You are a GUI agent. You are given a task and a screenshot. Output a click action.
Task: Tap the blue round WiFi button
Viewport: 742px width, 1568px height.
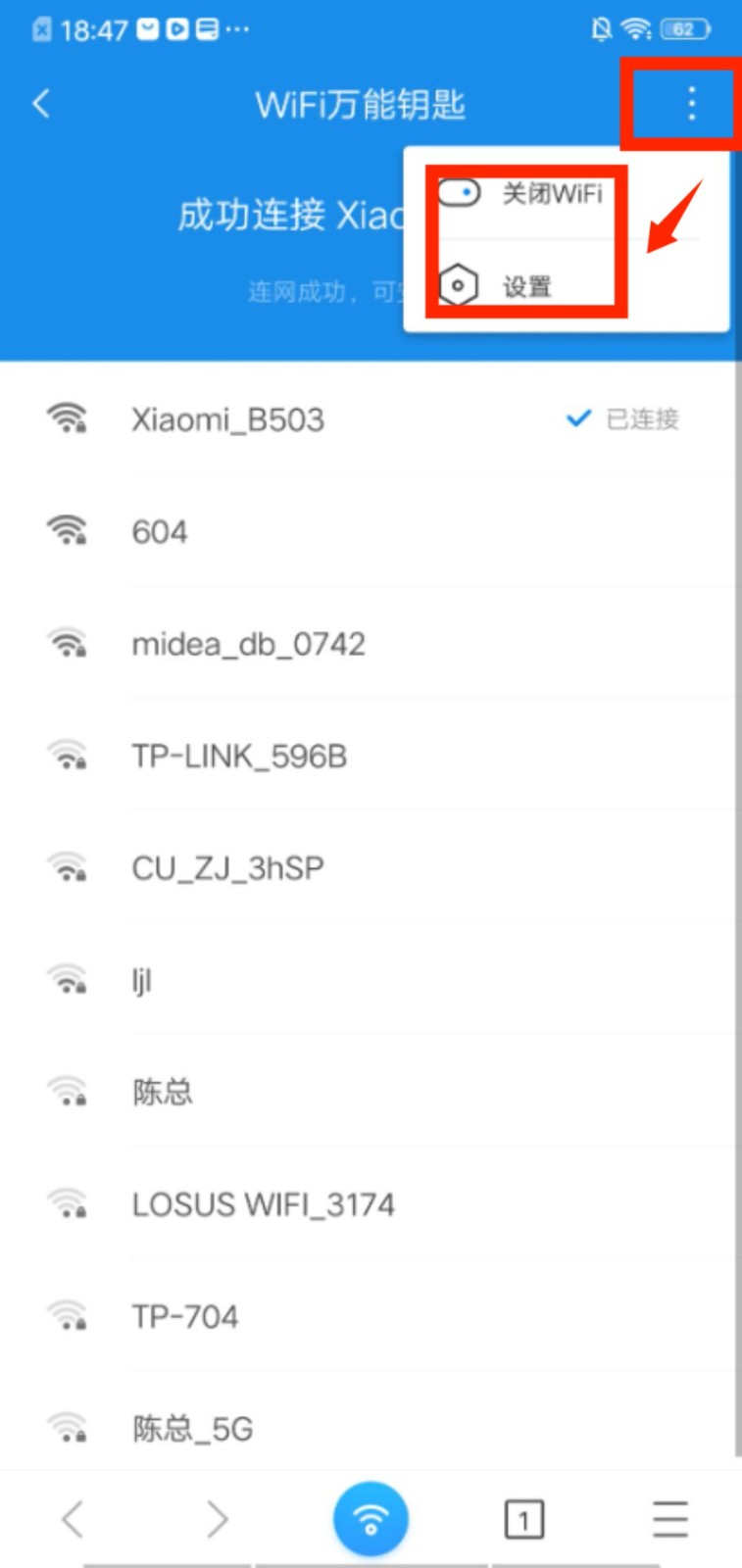(x=371, y=1519)
